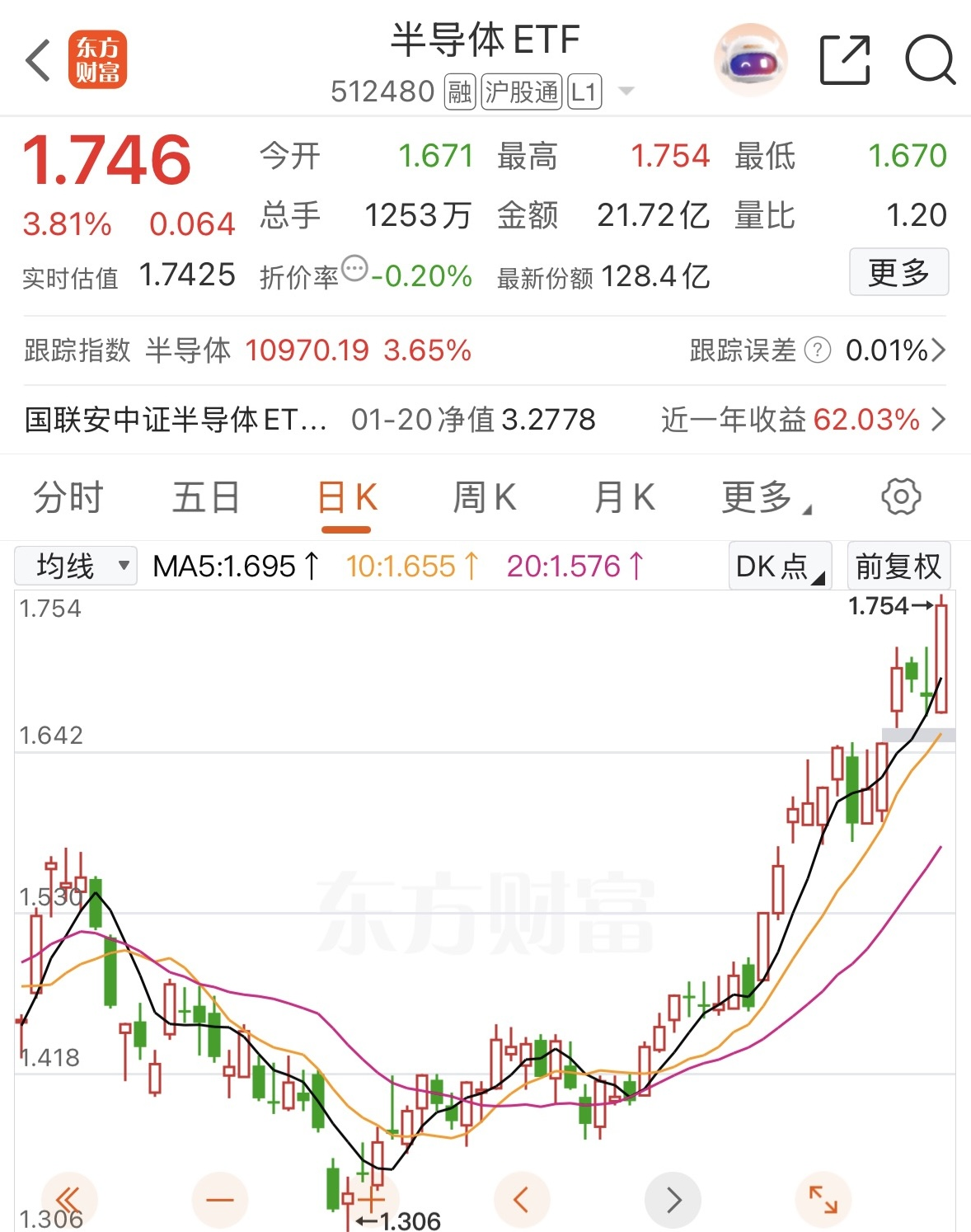The height and width of the screenshot is (1232, 971).
Task: Click the search magnifier icon
Action: [x=928, y=59]
